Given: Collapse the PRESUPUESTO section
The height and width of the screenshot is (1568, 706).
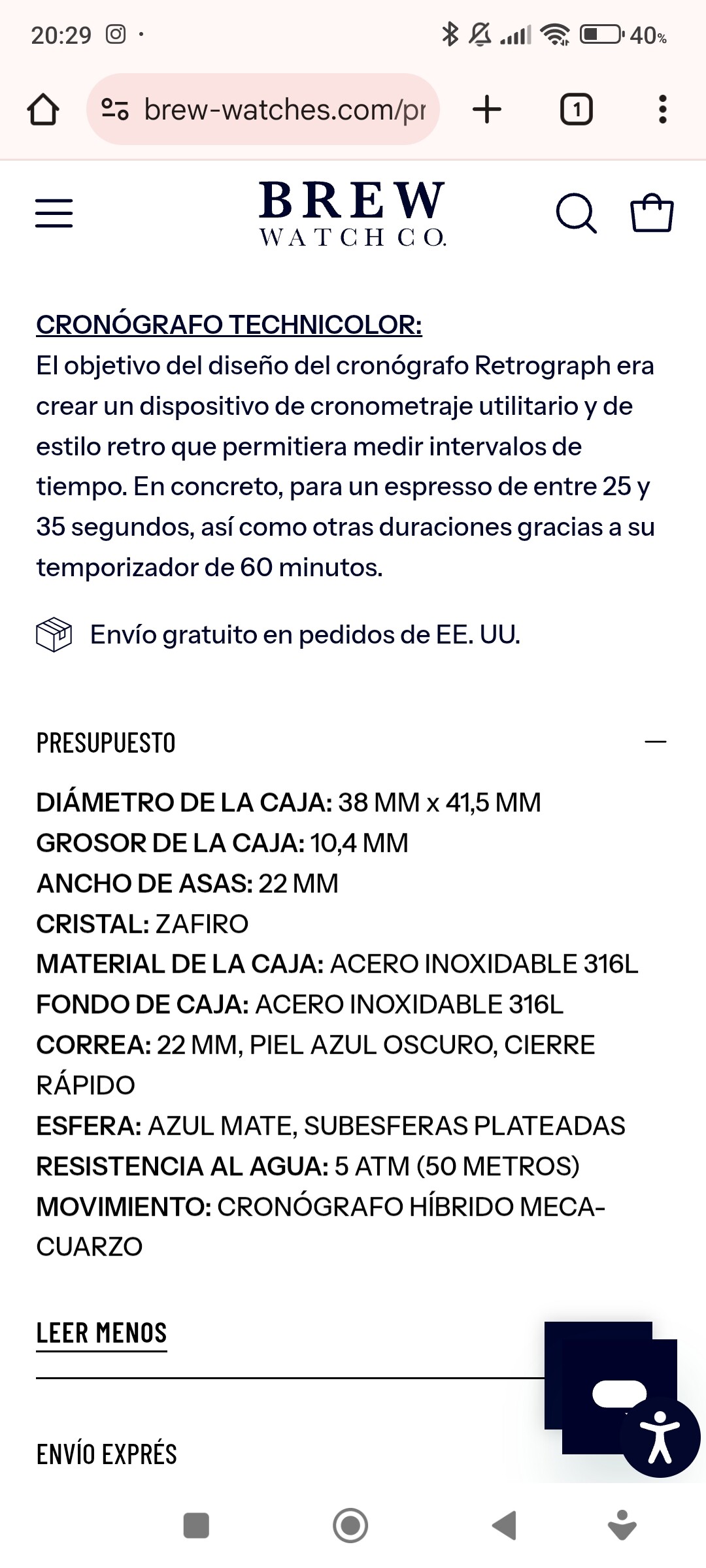Looking at the screenshot, I should [655, 742].
